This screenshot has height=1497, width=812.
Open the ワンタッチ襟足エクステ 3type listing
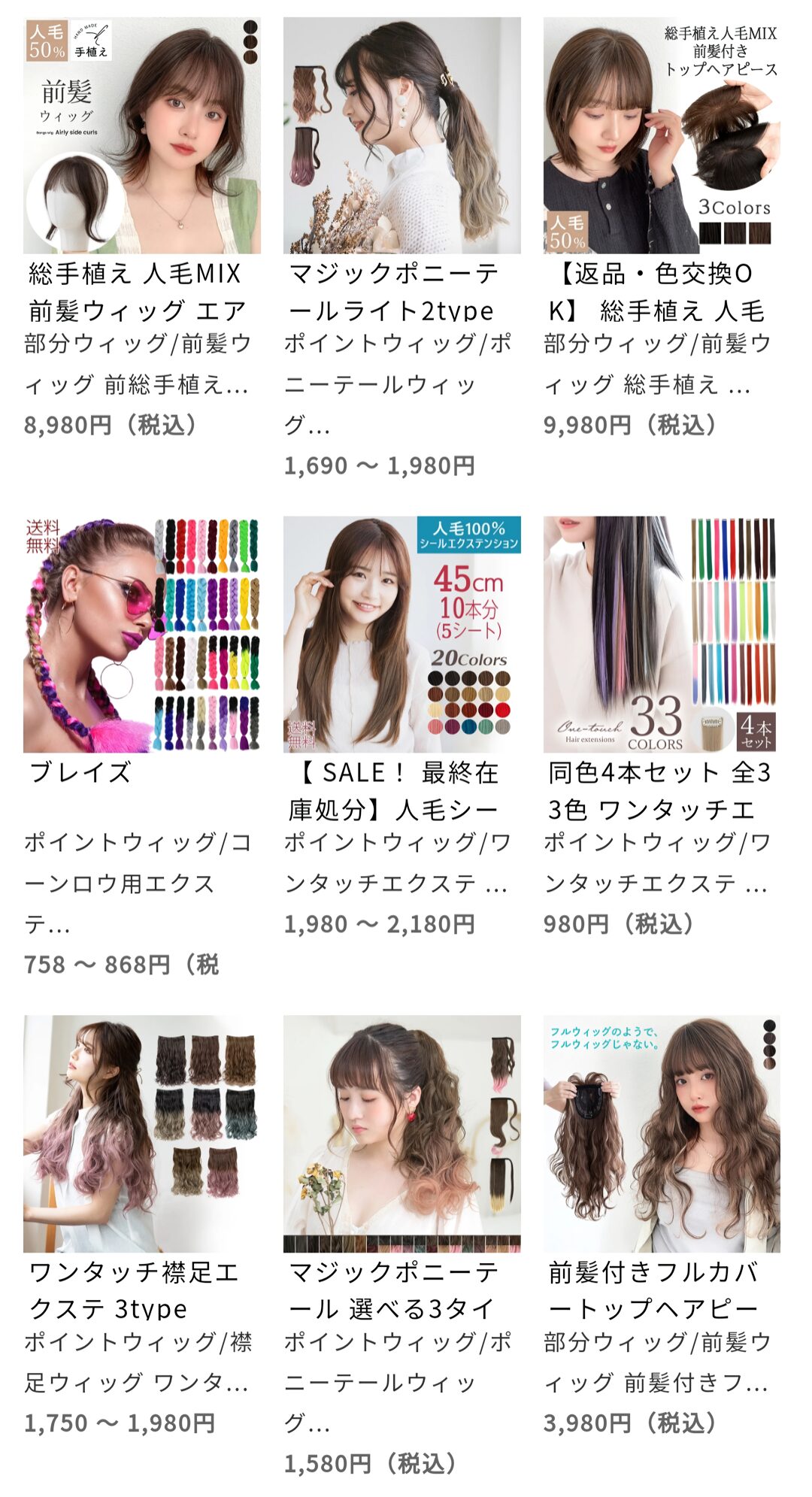[142, 1134]
